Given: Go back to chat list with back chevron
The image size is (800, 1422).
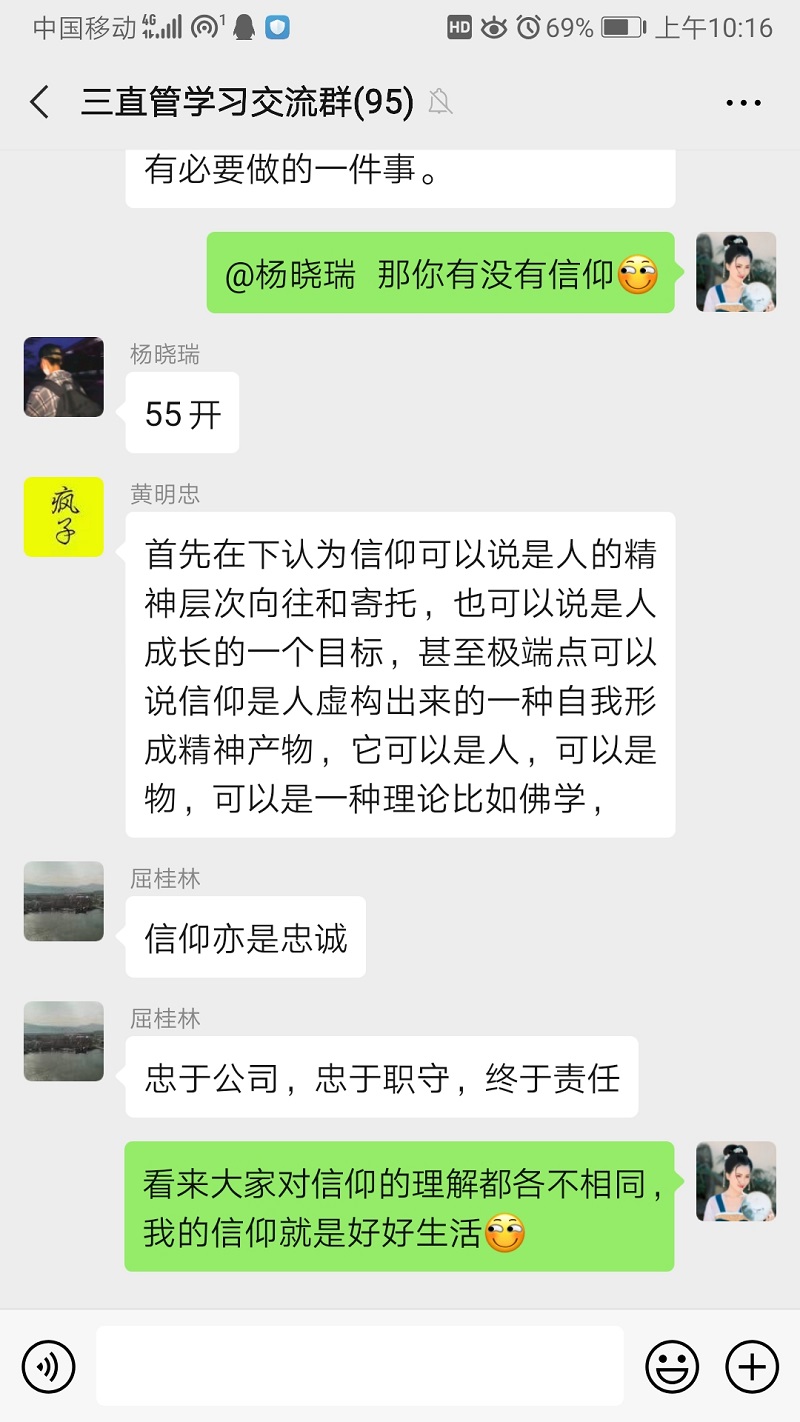Looking at the screenshot, I should coord(38,101).
